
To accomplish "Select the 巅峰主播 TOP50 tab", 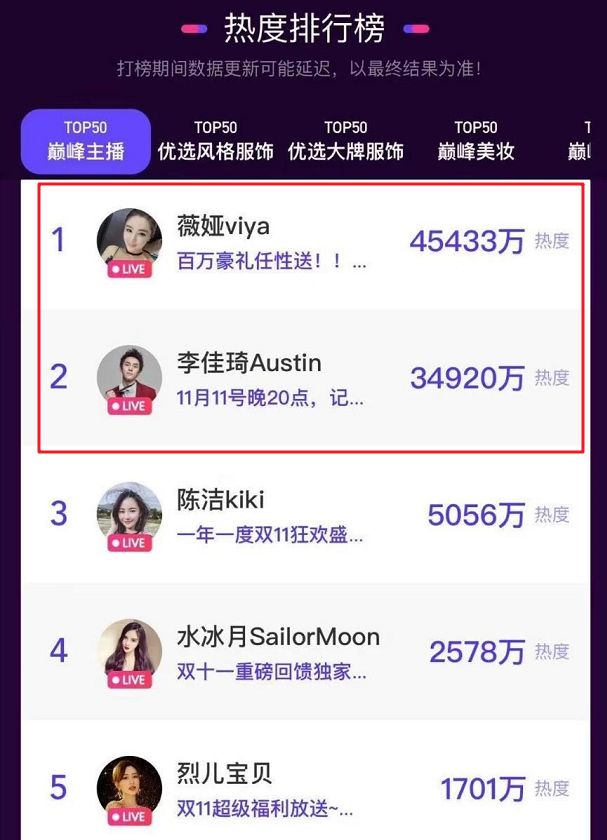I will click(x=85, y=141).
